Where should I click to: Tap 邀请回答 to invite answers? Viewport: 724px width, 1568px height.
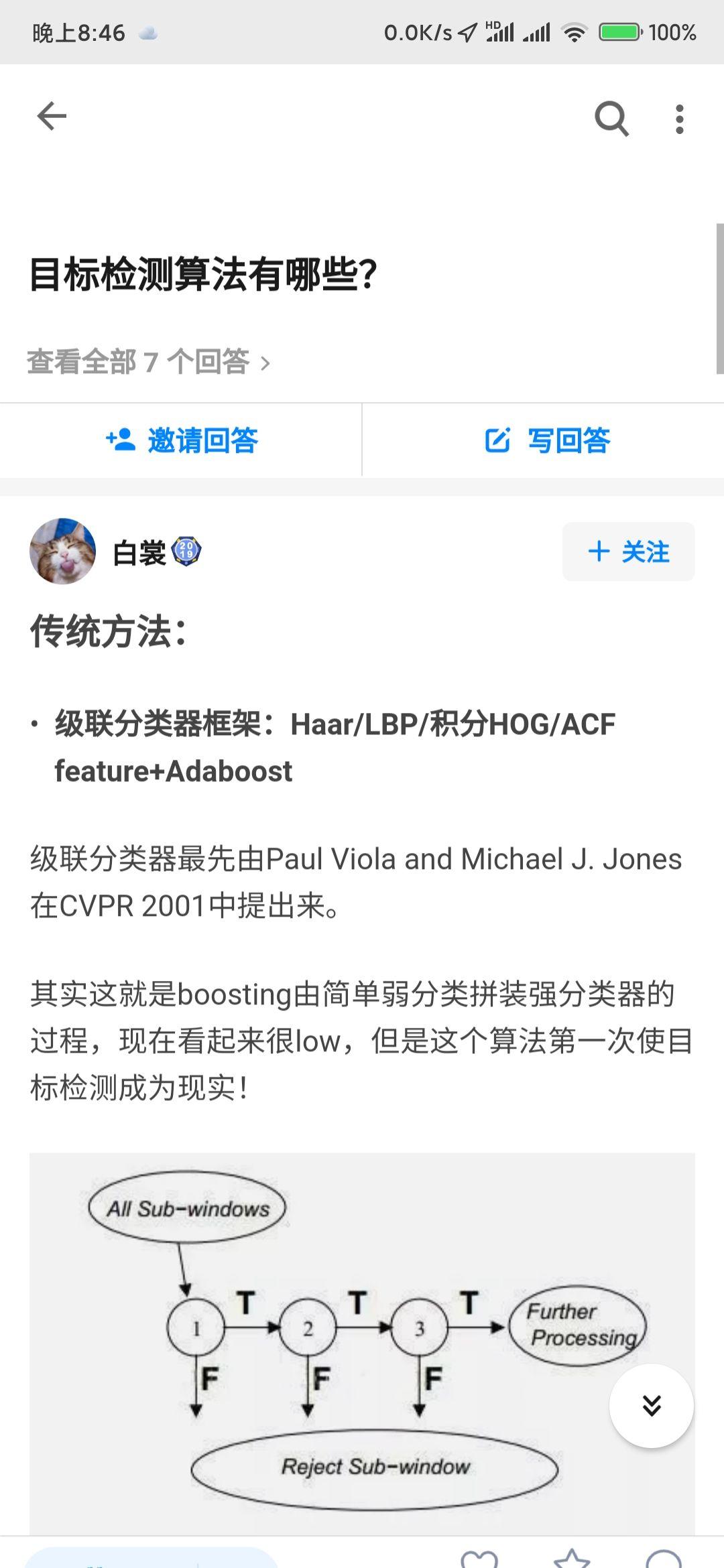click(x=181, y=440)
